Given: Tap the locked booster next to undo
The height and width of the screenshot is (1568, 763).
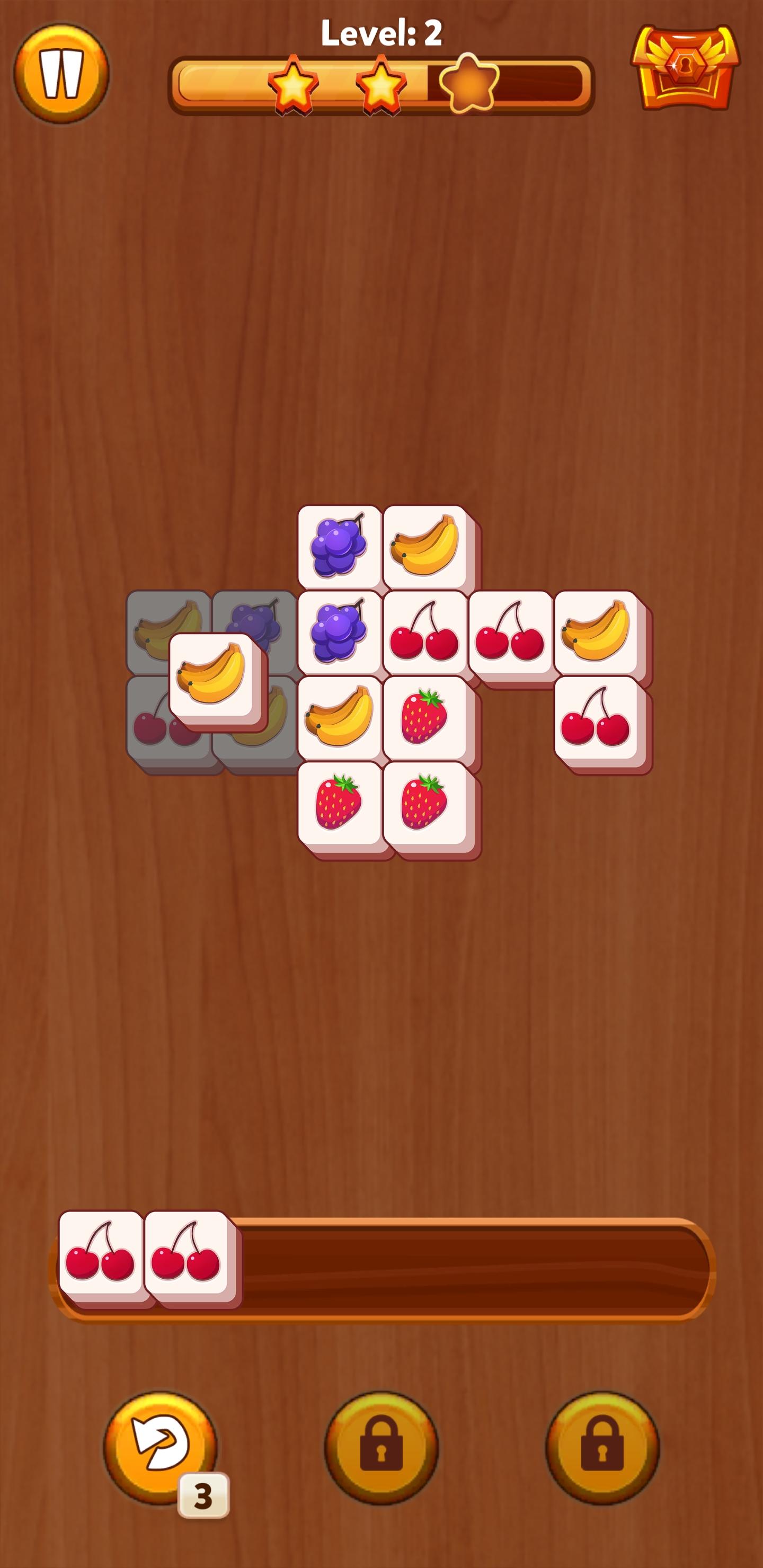Looking at the screenshot, I should point(381,1447).
